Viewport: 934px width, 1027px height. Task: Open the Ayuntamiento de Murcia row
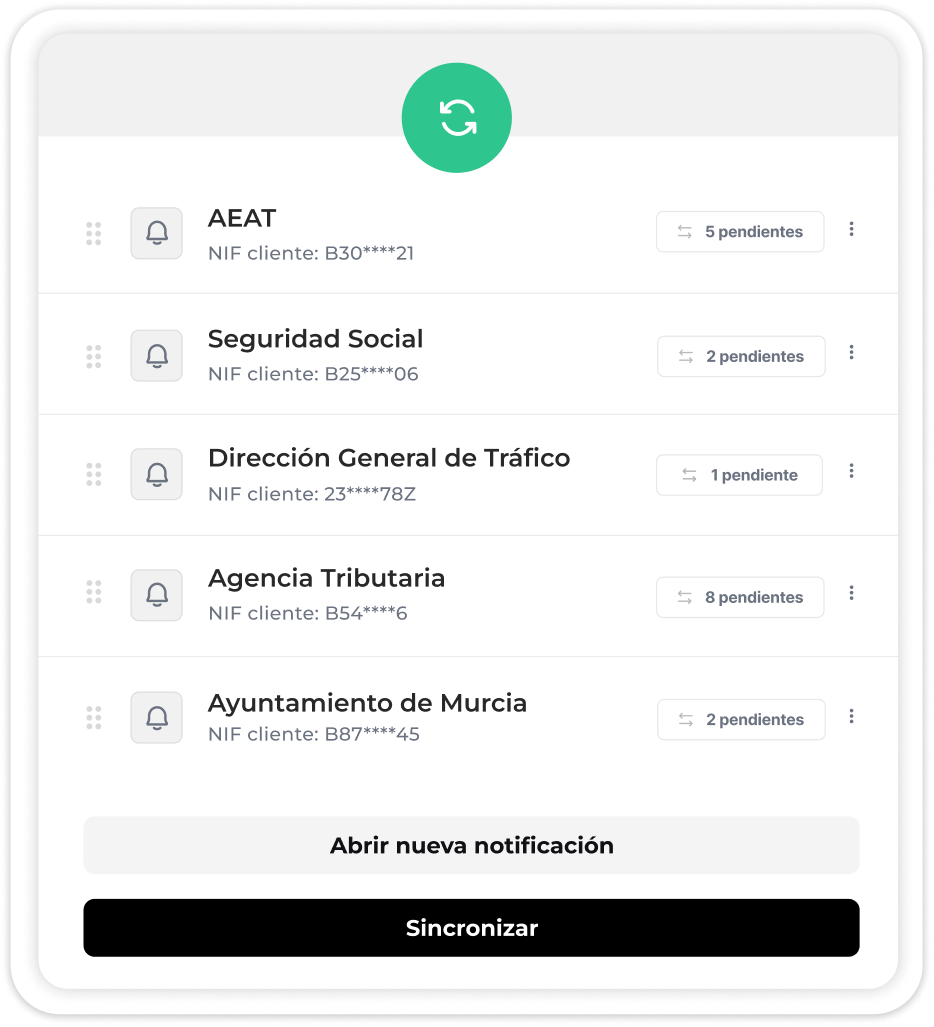(366, 716)
